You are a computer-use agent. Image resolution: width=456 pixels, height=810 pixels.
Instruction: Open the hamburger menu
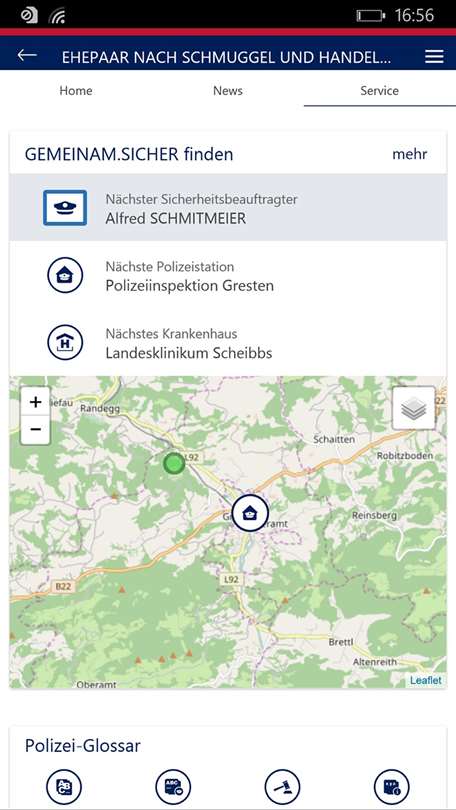[434, 56]
